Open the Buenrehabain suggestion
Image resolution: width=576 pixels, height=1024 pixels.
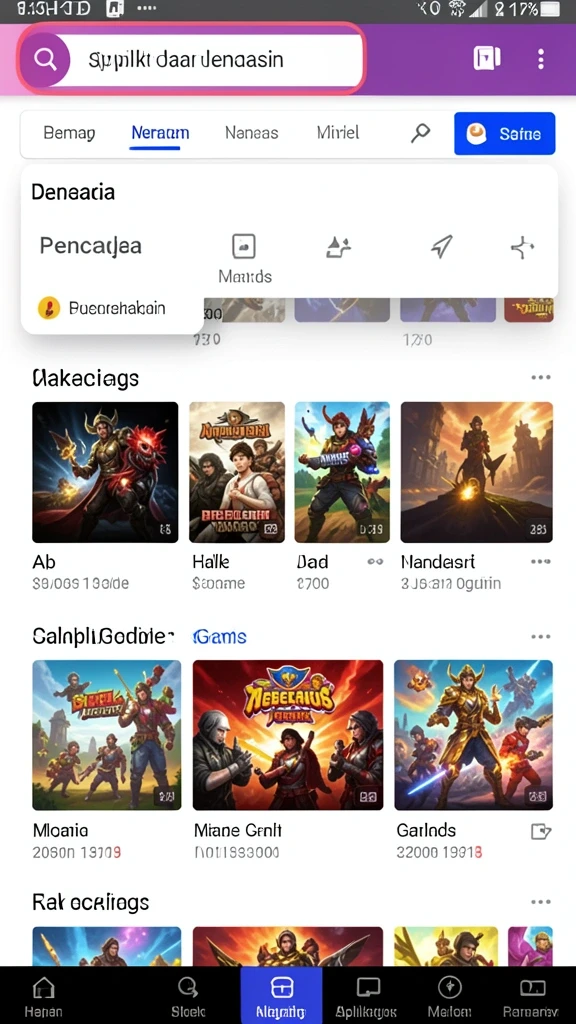101,308
